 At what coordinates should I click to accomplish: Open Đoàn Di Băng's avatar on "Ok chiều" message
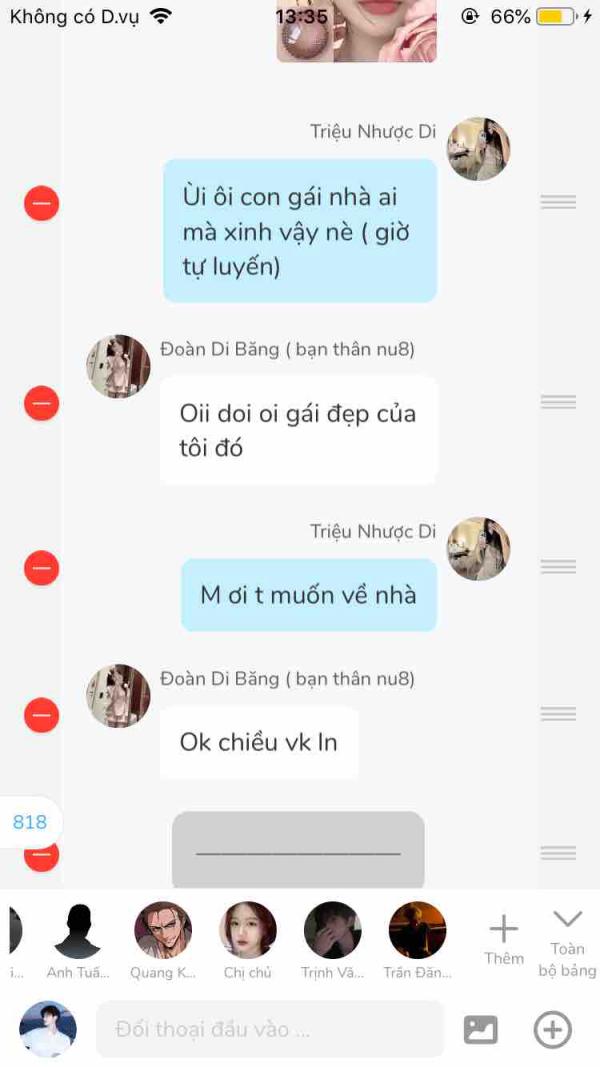[118, 695]
